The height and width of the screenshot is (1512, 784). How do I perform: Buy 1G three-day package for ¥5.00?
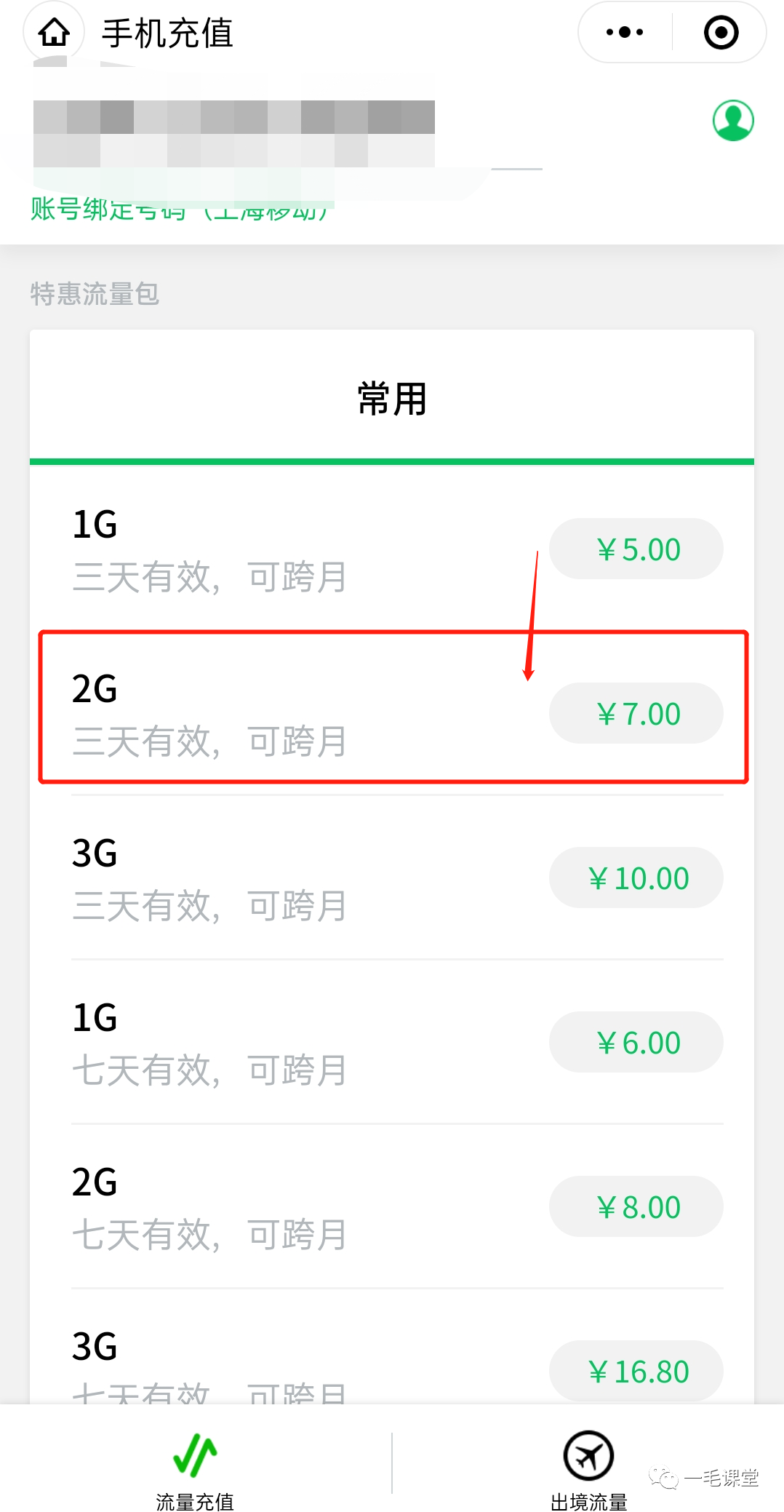(x=636, y=549)
